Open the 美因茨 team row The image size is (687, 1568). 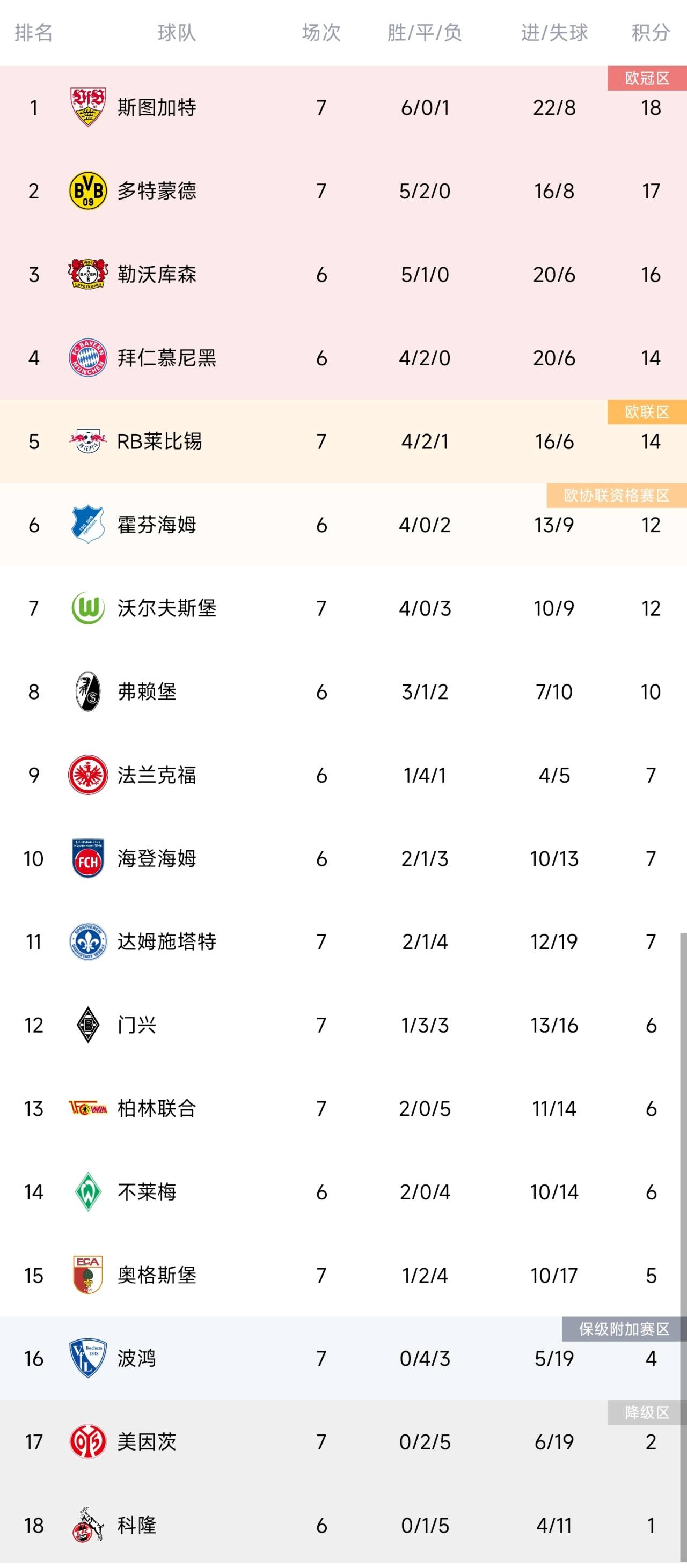[x=343, y=1442]
